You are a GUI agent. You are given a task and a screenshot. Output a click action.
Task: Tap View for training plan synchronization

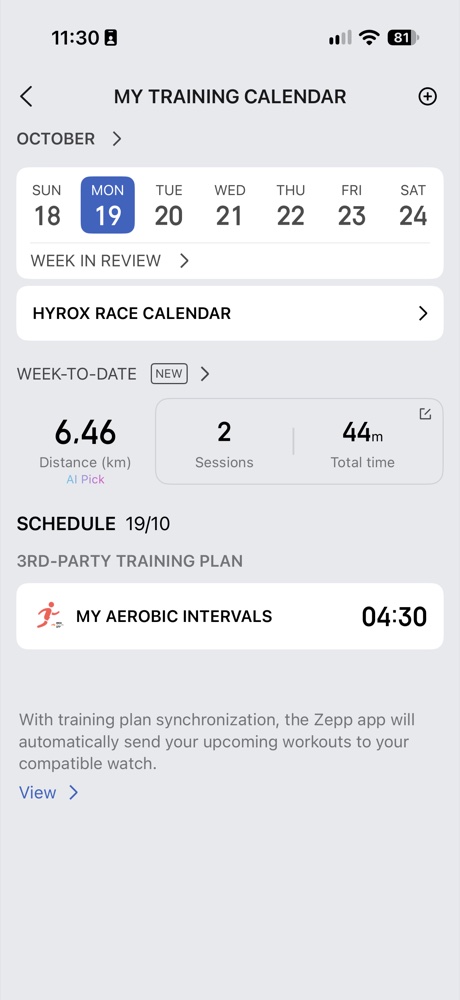pyautogui.click(x=48, y=792)
